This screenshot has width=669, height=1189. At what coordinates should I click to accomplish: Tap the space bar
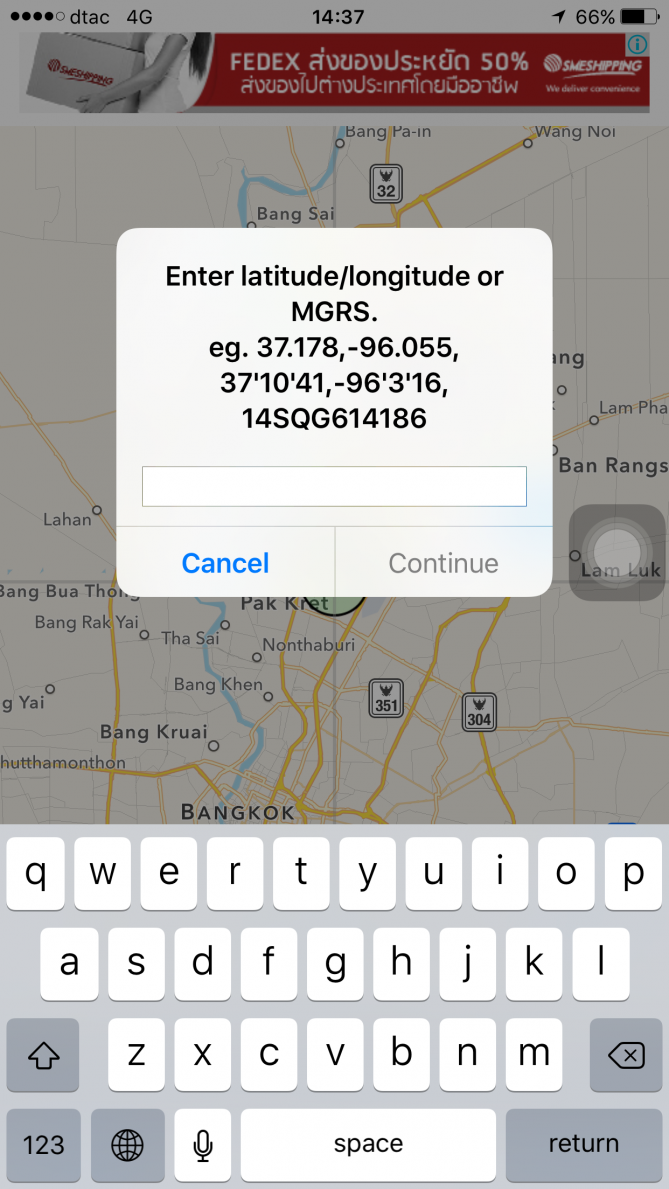(x=368, y=1144)
